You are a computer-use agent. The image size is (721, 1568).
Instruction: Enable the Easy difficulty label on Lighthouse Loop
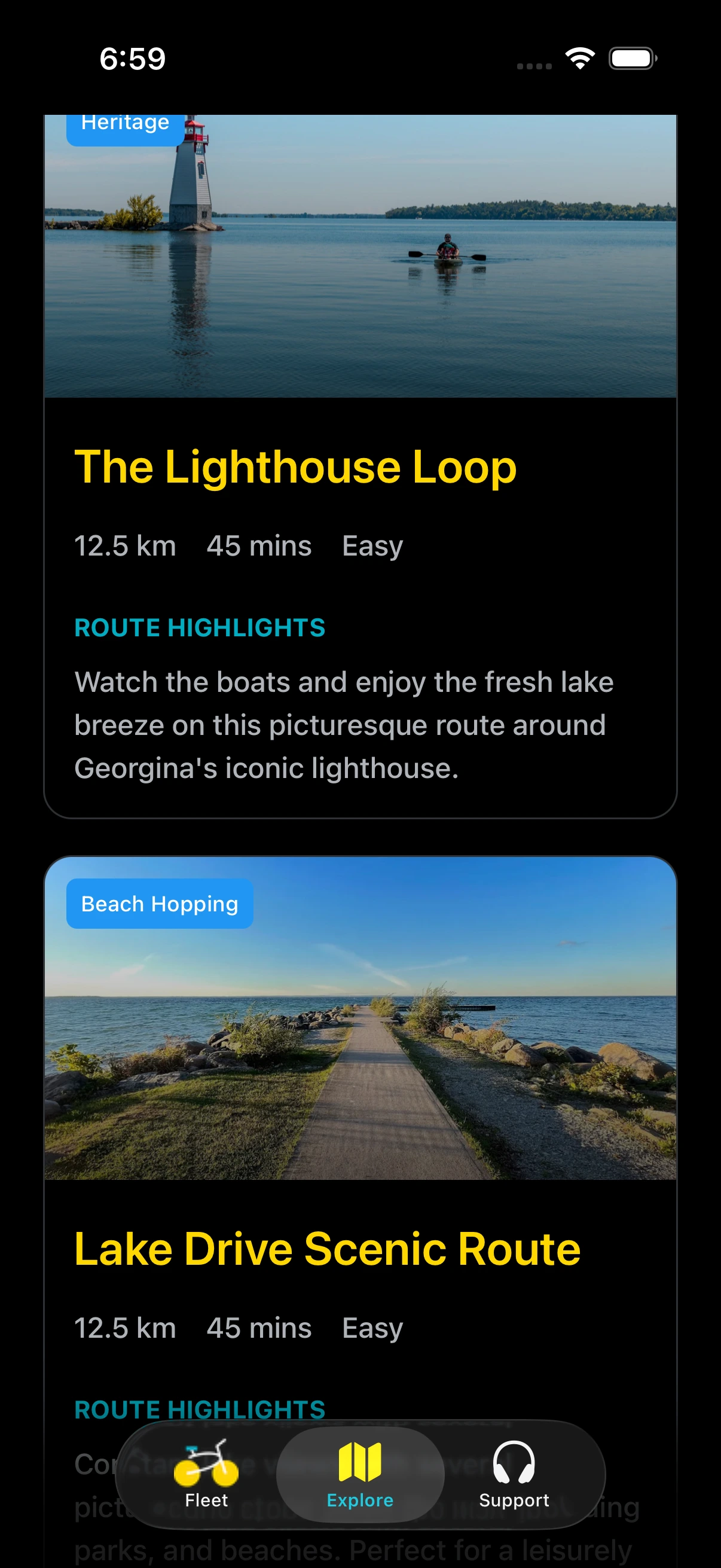click(371, 546)
